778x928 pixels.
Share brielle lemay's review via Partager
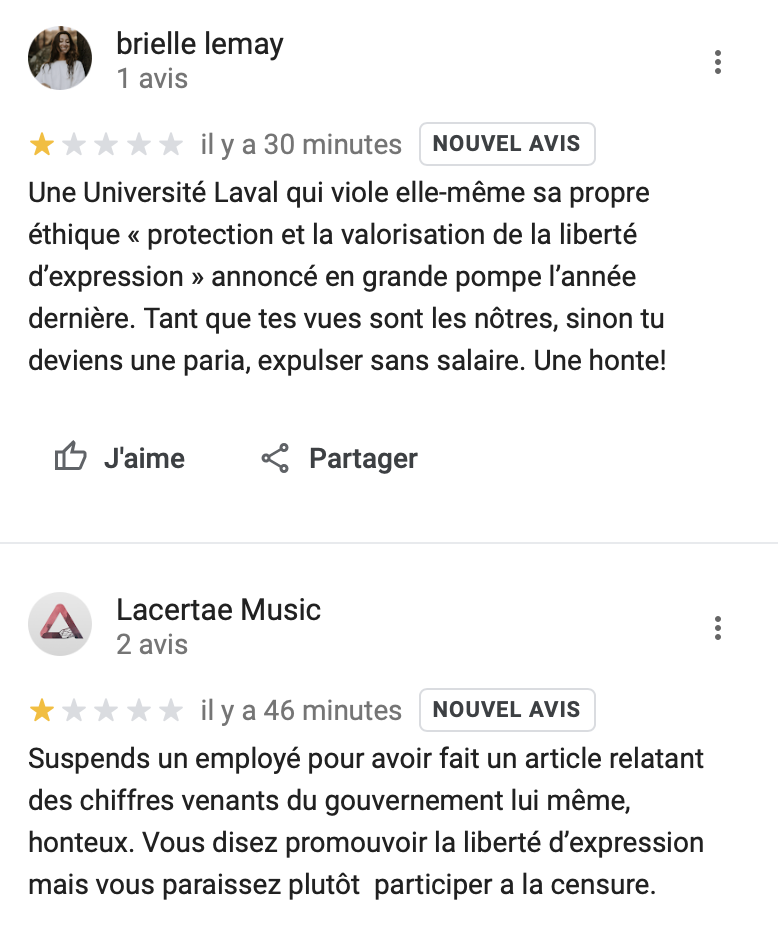tap(339, 459)
